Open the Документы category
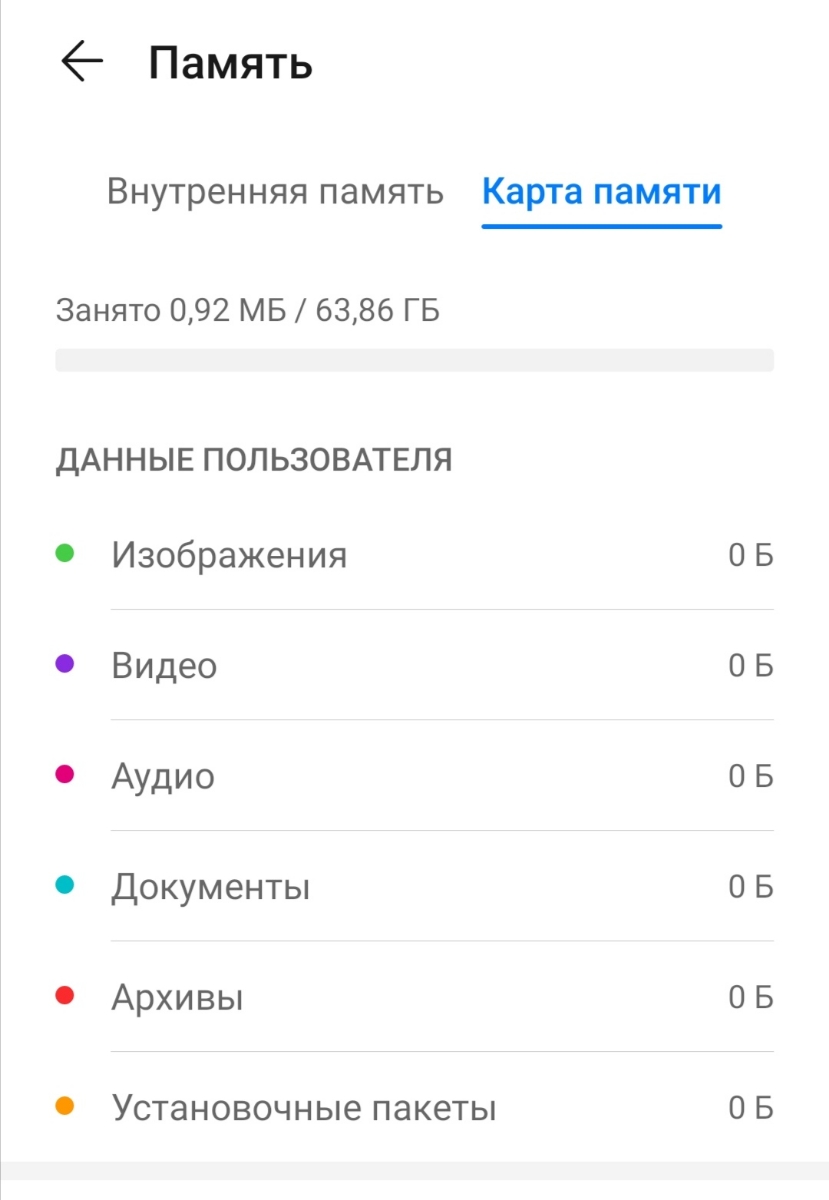 414,887
